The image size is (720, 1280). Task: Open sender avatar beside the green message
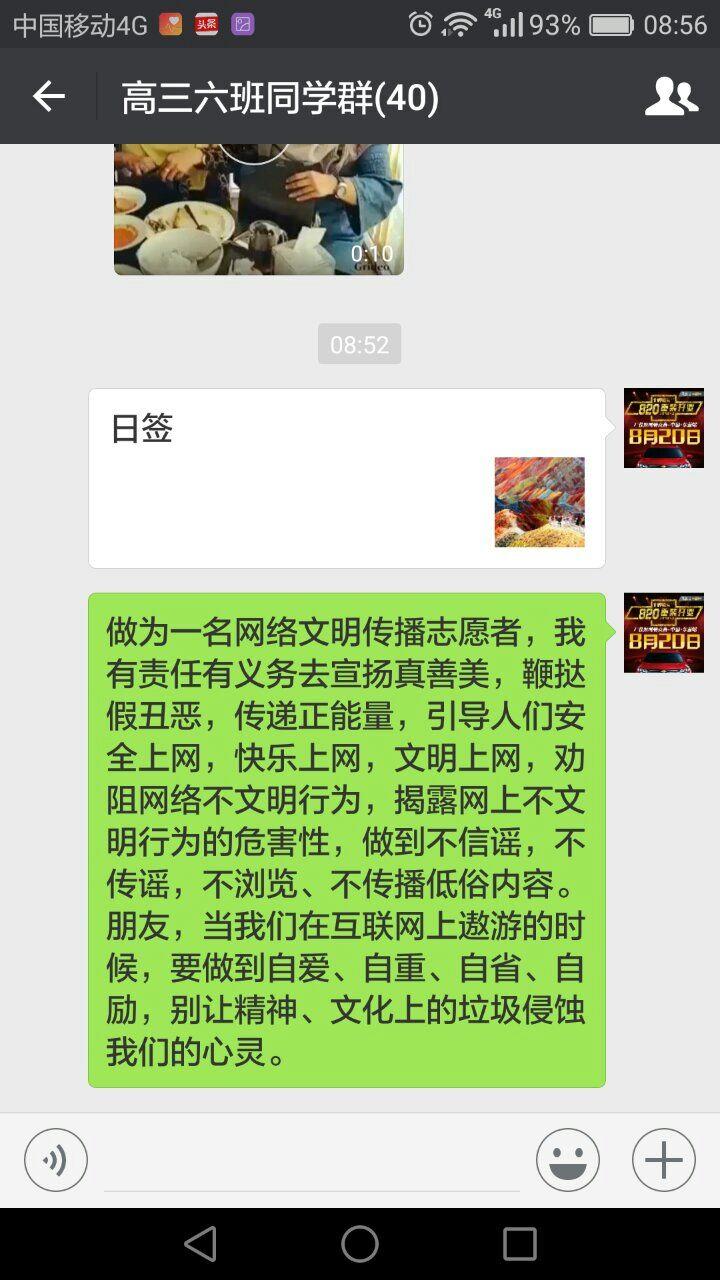pos(664,633)
